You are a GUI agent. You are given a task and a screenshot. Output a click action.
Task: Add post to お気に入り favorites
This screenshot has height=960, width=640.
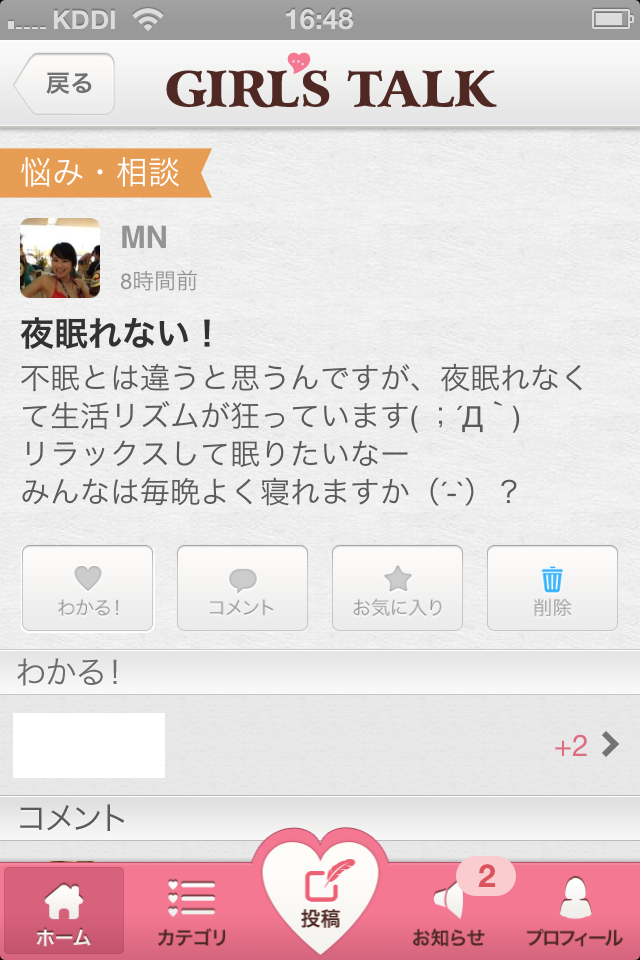point(397,588)
